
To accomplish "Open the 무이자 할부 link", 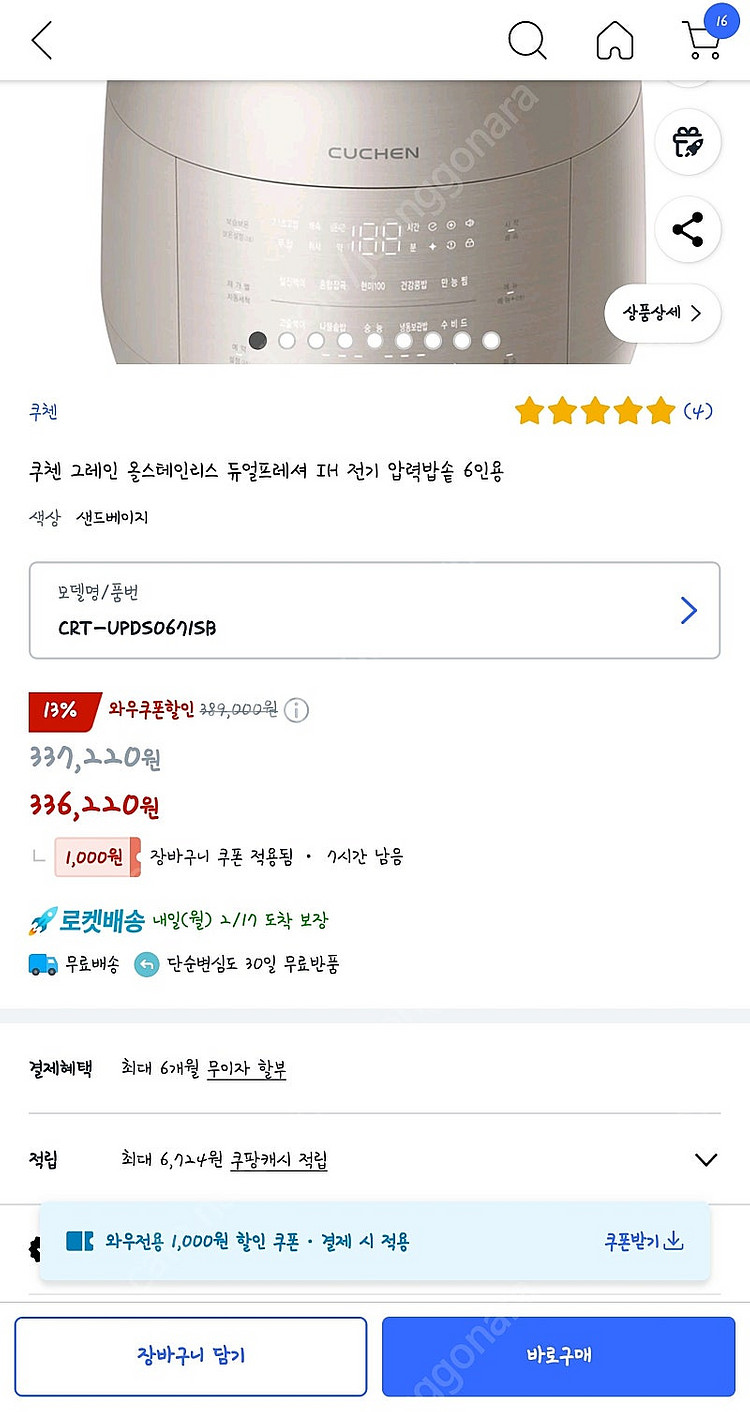I will pyautogui.click(x=246, y=1068).
